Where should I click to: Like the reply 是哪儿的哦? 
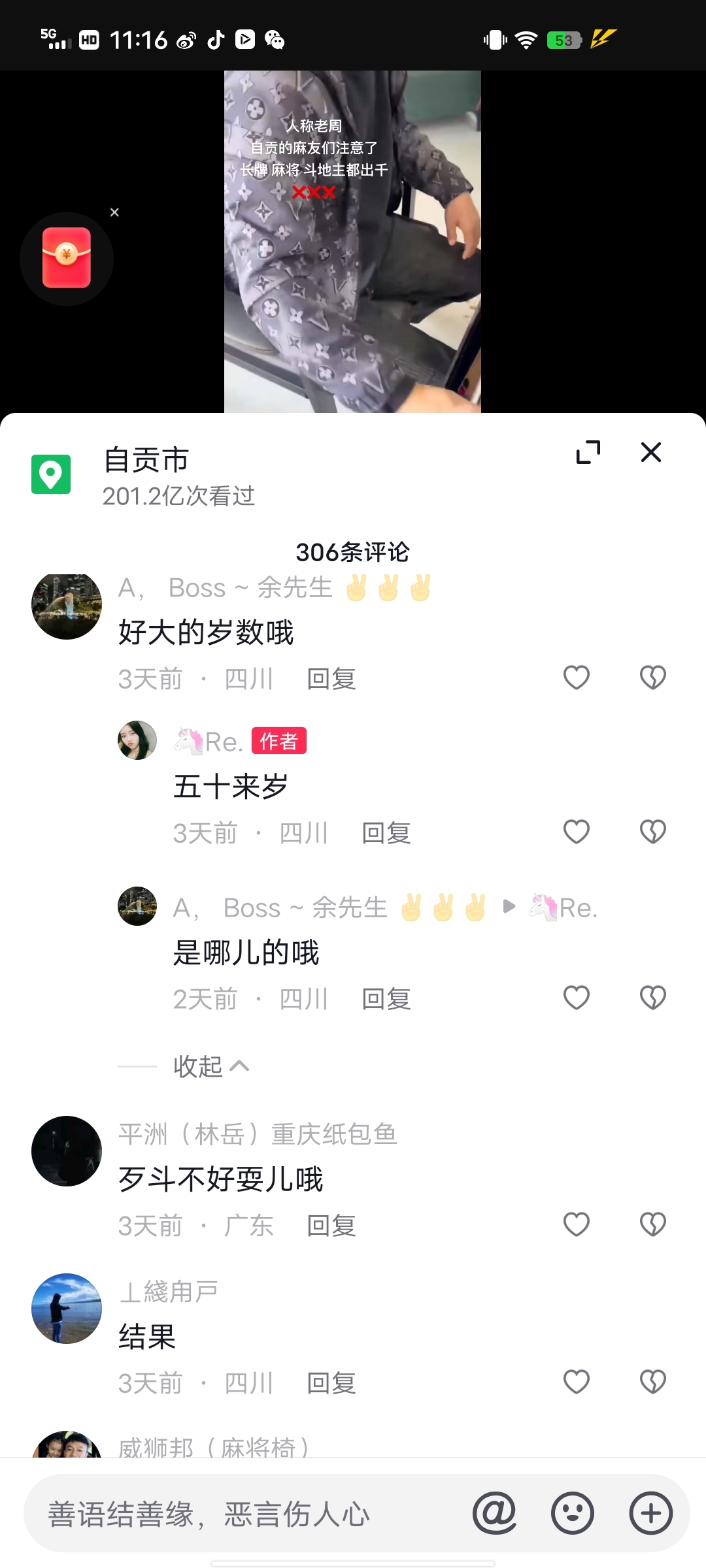[576, 998]
